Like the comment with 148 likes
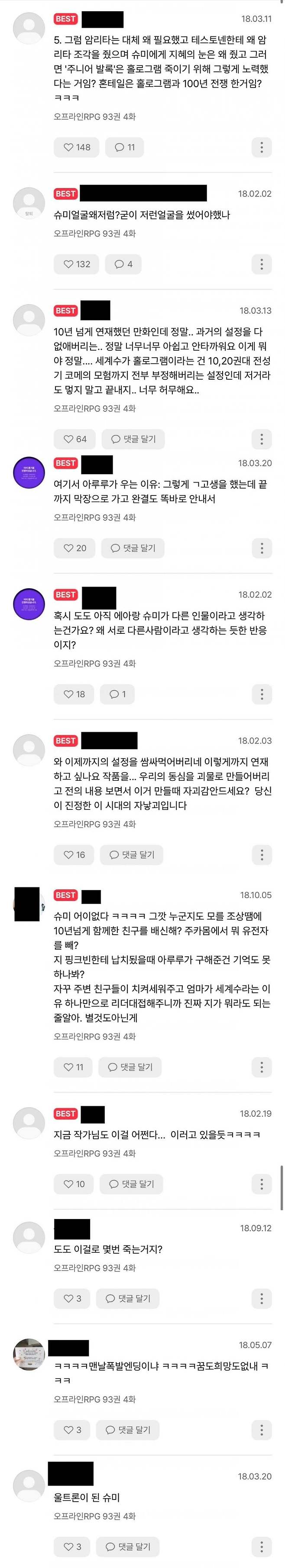 [77, 147]
